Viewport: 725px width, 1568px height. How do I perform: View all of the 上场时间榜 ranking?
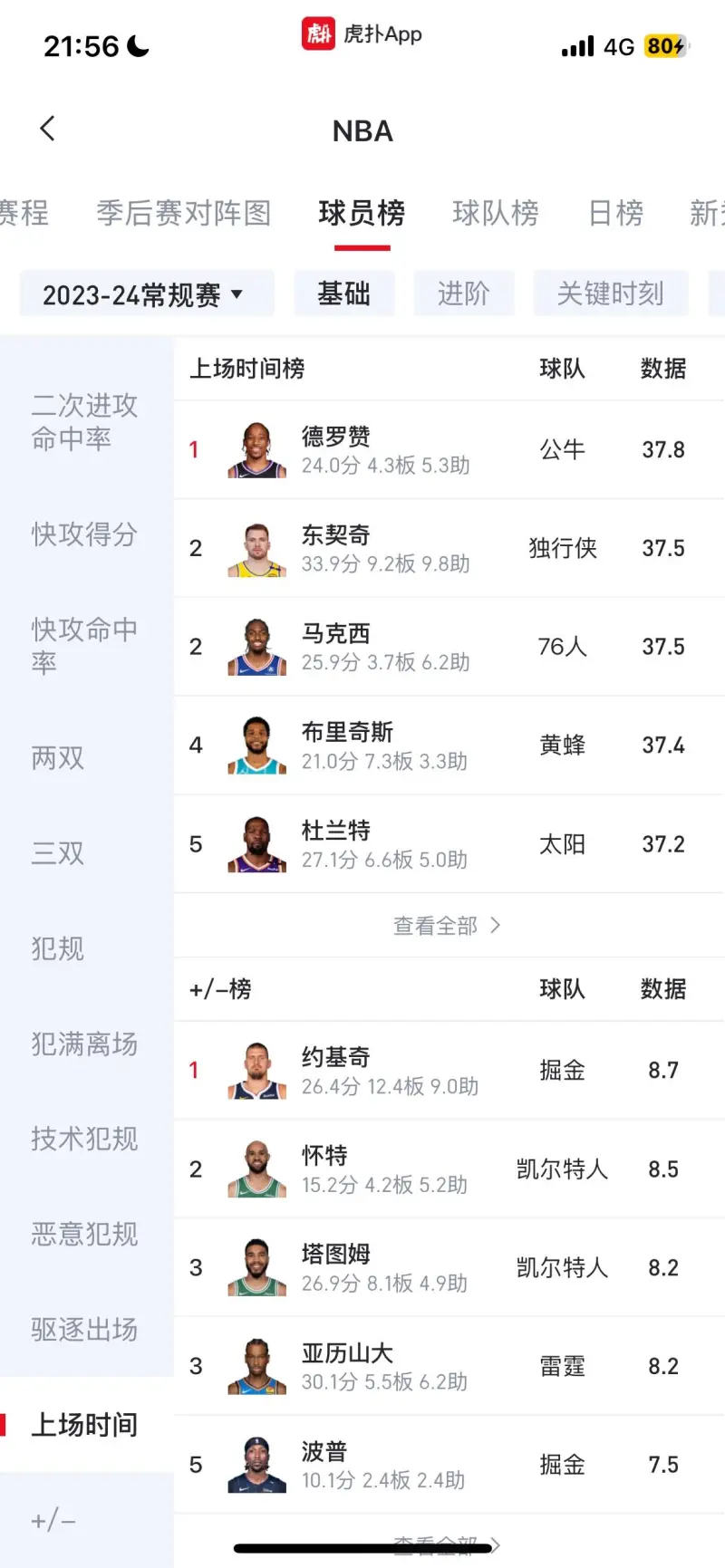click(447, 926)
